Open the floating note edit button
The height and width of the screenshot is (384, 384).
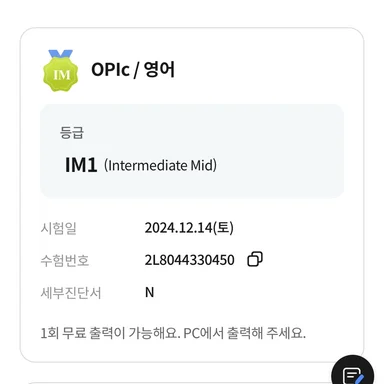[353, 373]
